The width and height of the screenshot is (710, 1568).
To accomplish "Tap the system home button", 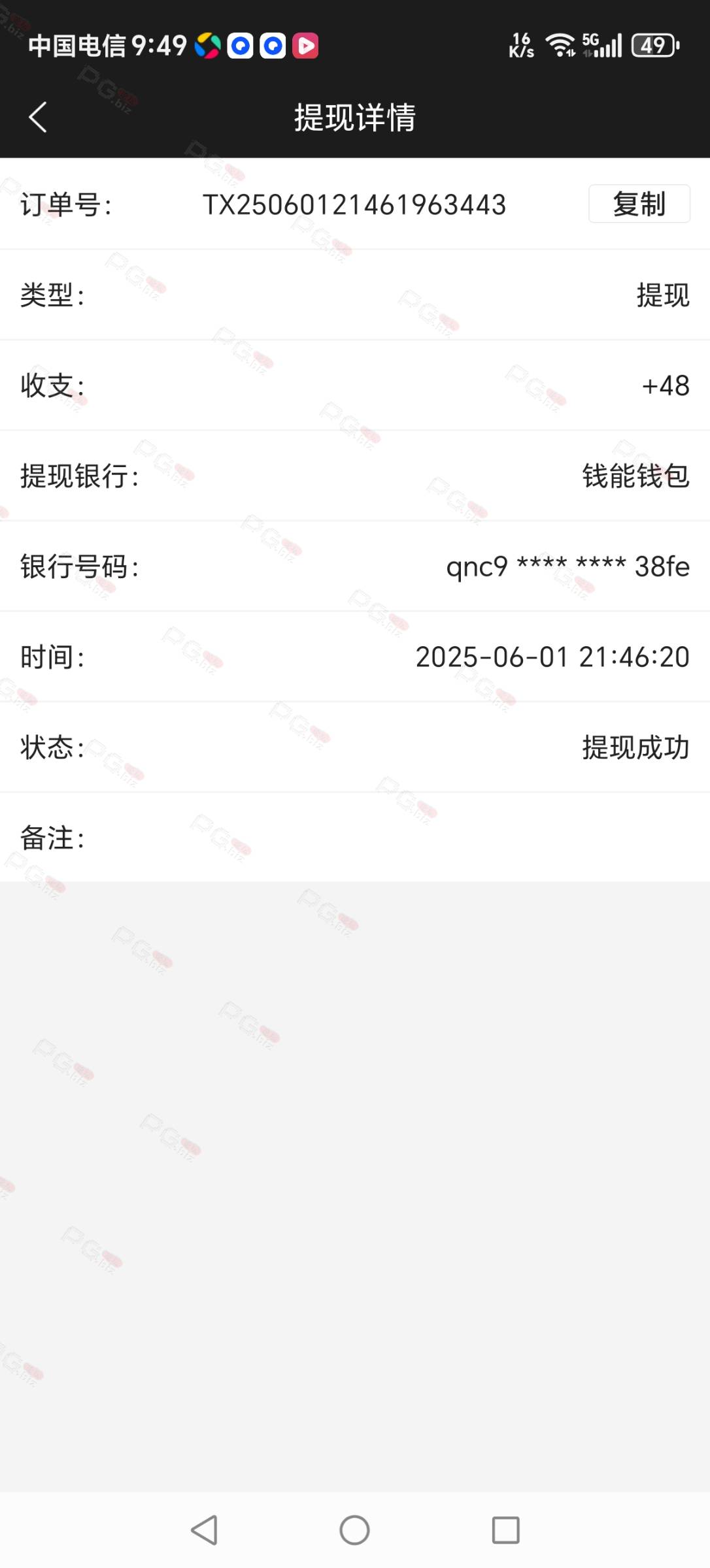I will pyautogui.click(x=354, y=1530).
